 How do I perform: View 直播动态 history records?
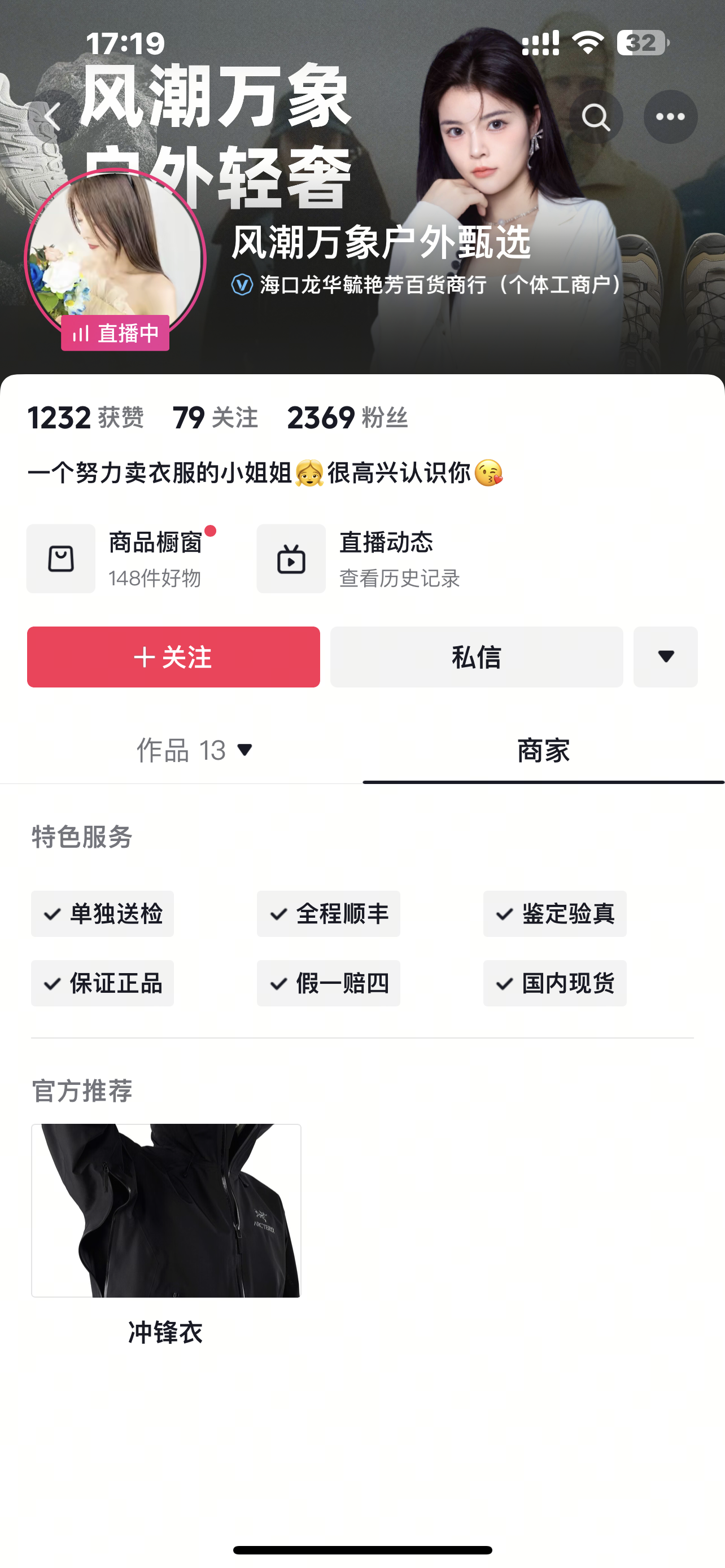tap(359, 558)
